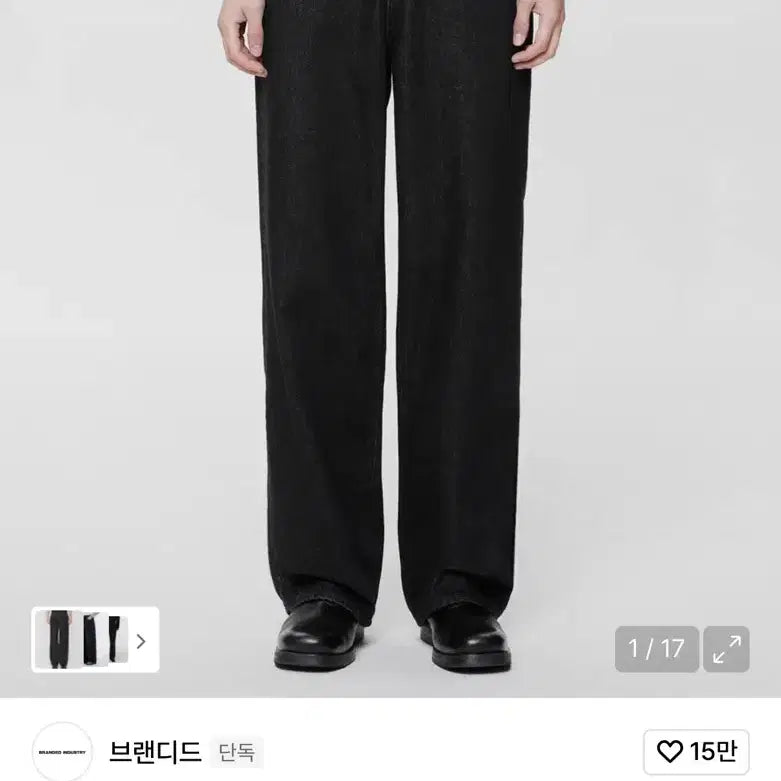Open the 브랜디드 brand page

pos(155,751)
